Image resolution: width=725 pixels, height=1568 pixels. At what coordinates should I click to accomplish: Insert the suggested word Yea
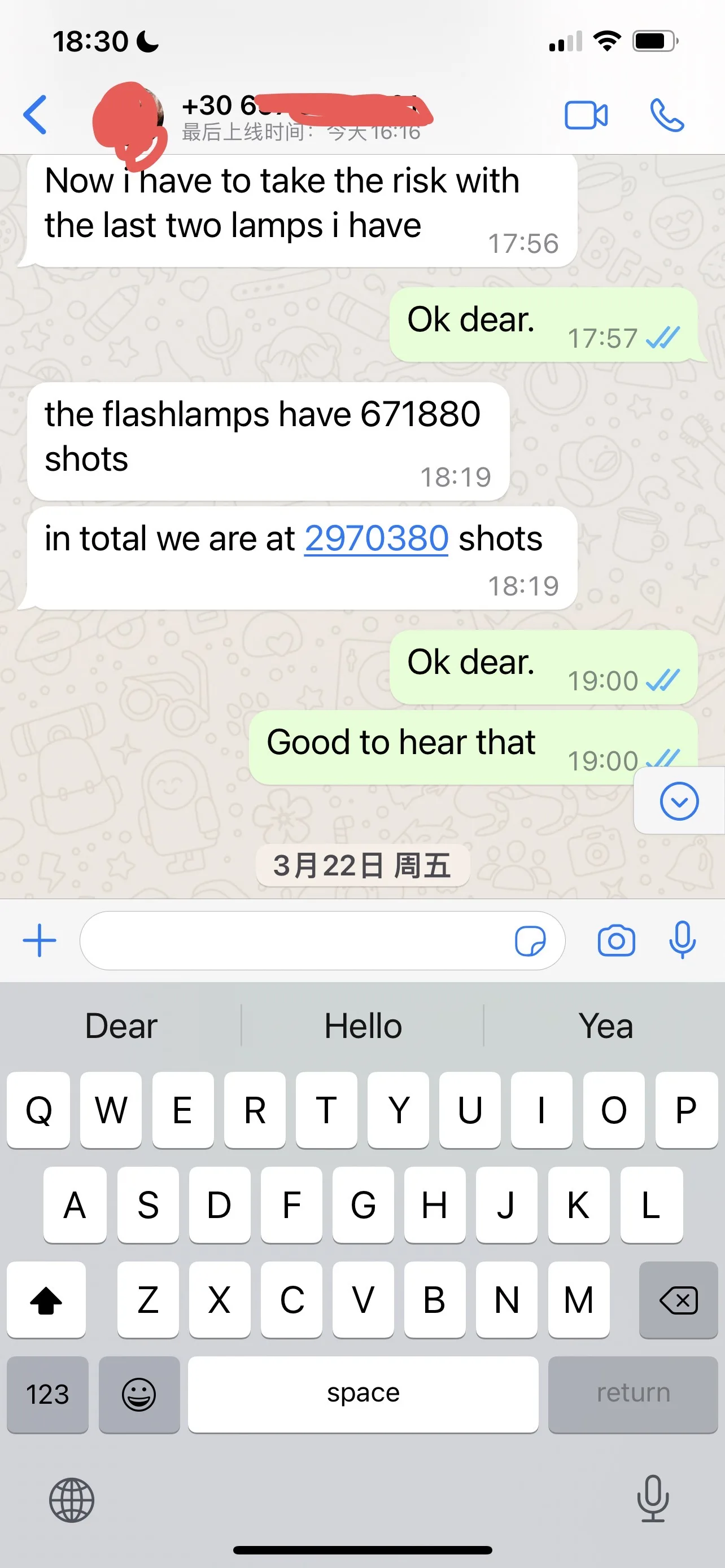coord(605,1026)
